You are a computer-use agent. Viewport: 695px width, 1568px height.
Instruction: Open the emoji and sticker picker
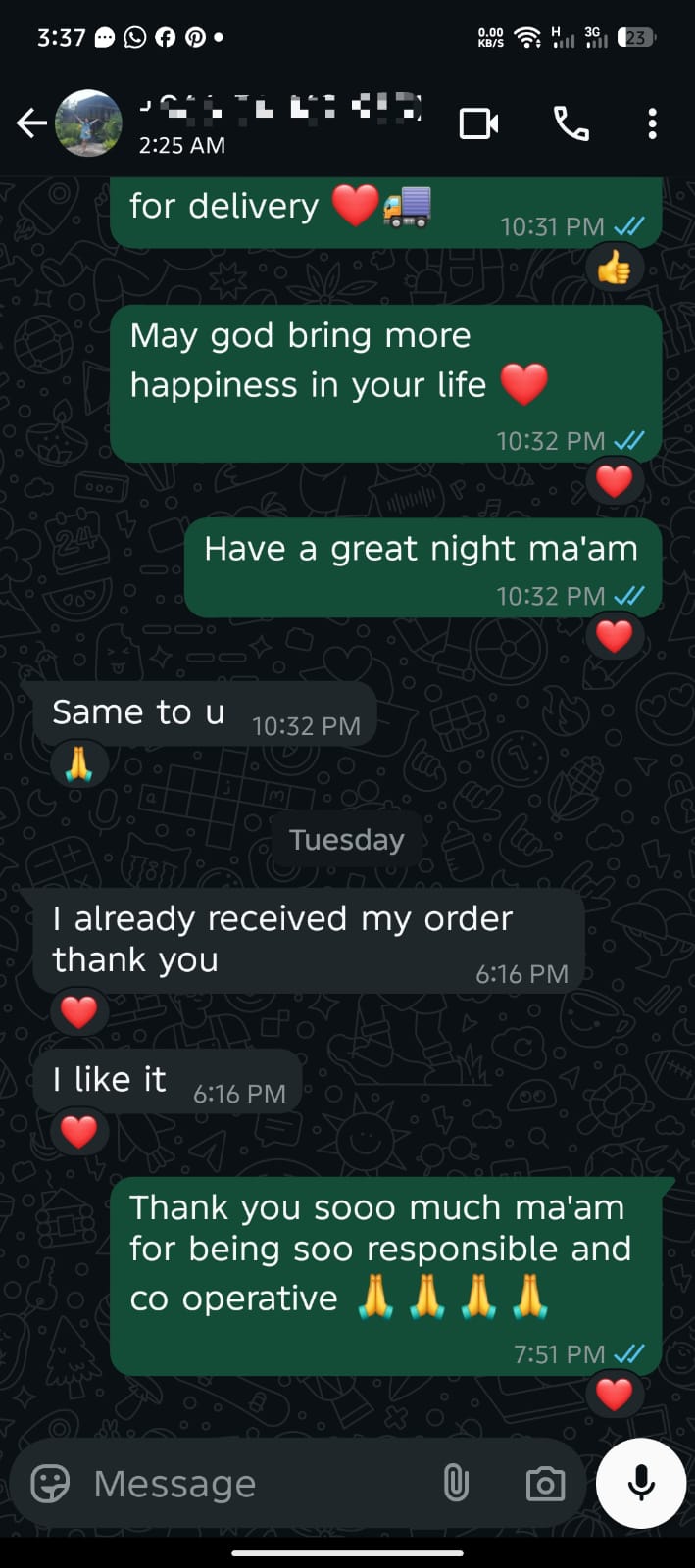point(50,1484)
